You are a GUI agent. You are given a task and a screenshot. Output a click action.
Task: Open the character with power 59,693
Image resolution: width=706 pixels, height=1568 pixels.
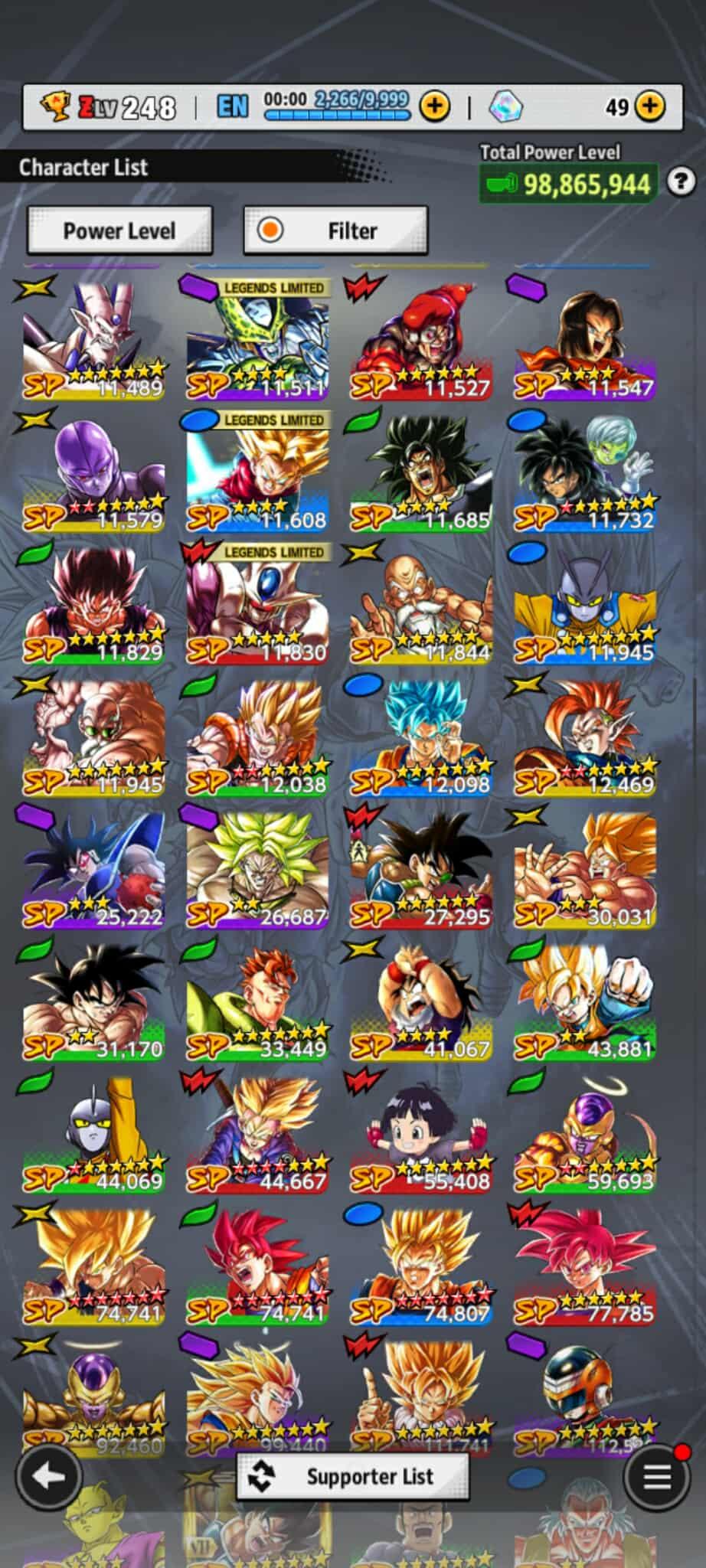[585, 1135]
